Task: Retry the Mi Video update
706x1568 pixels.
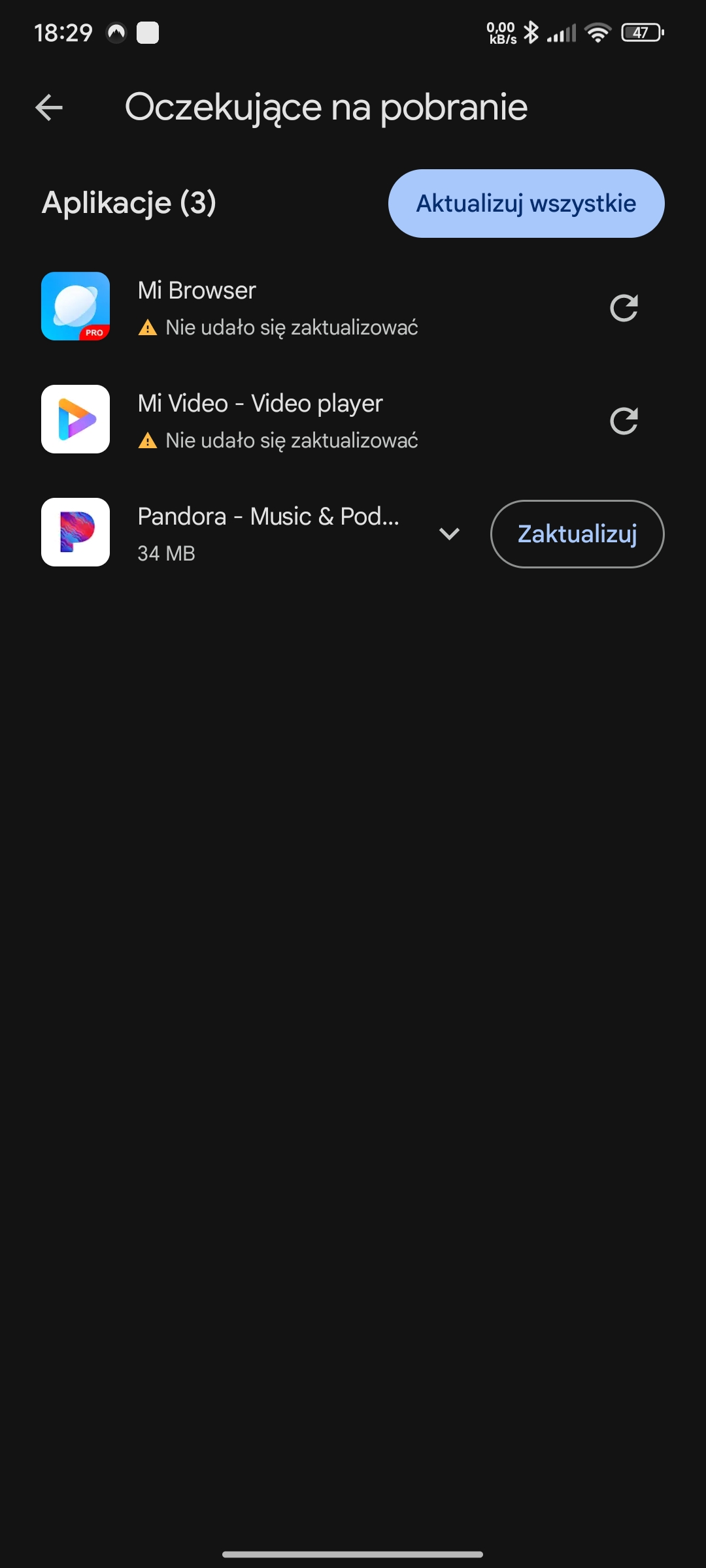Action: pyautogui.click(x=624, y=421)
